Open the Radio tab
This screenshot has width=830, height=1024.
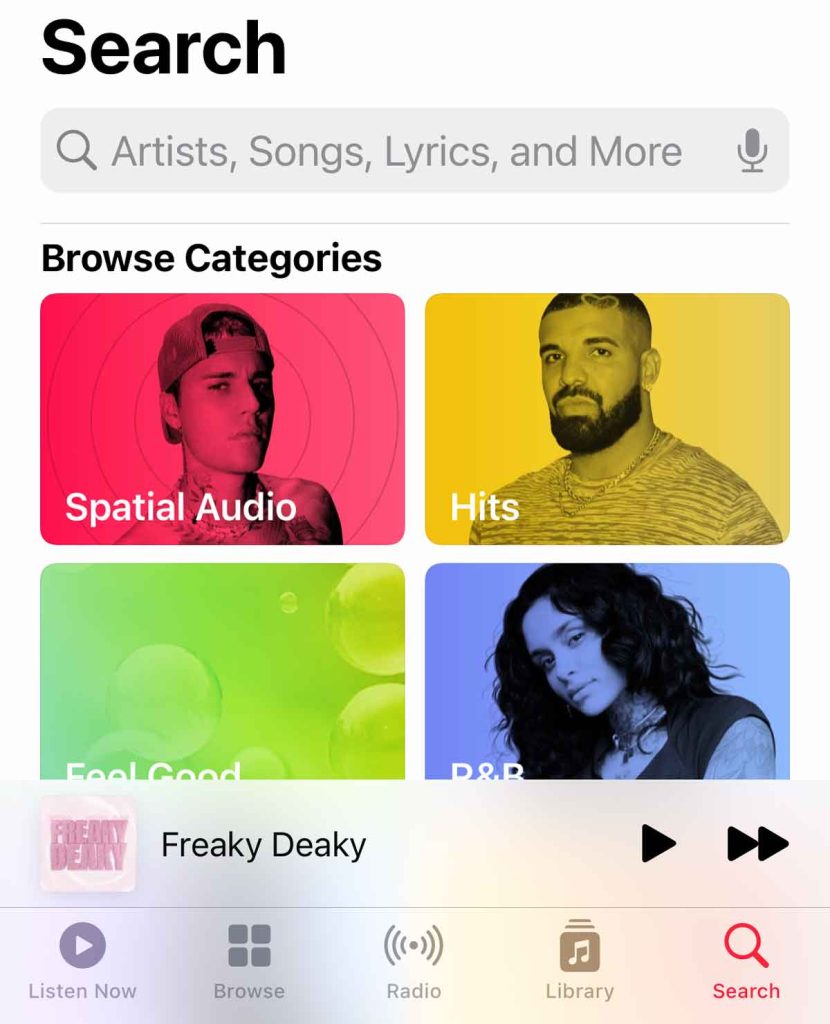(414, 961)
